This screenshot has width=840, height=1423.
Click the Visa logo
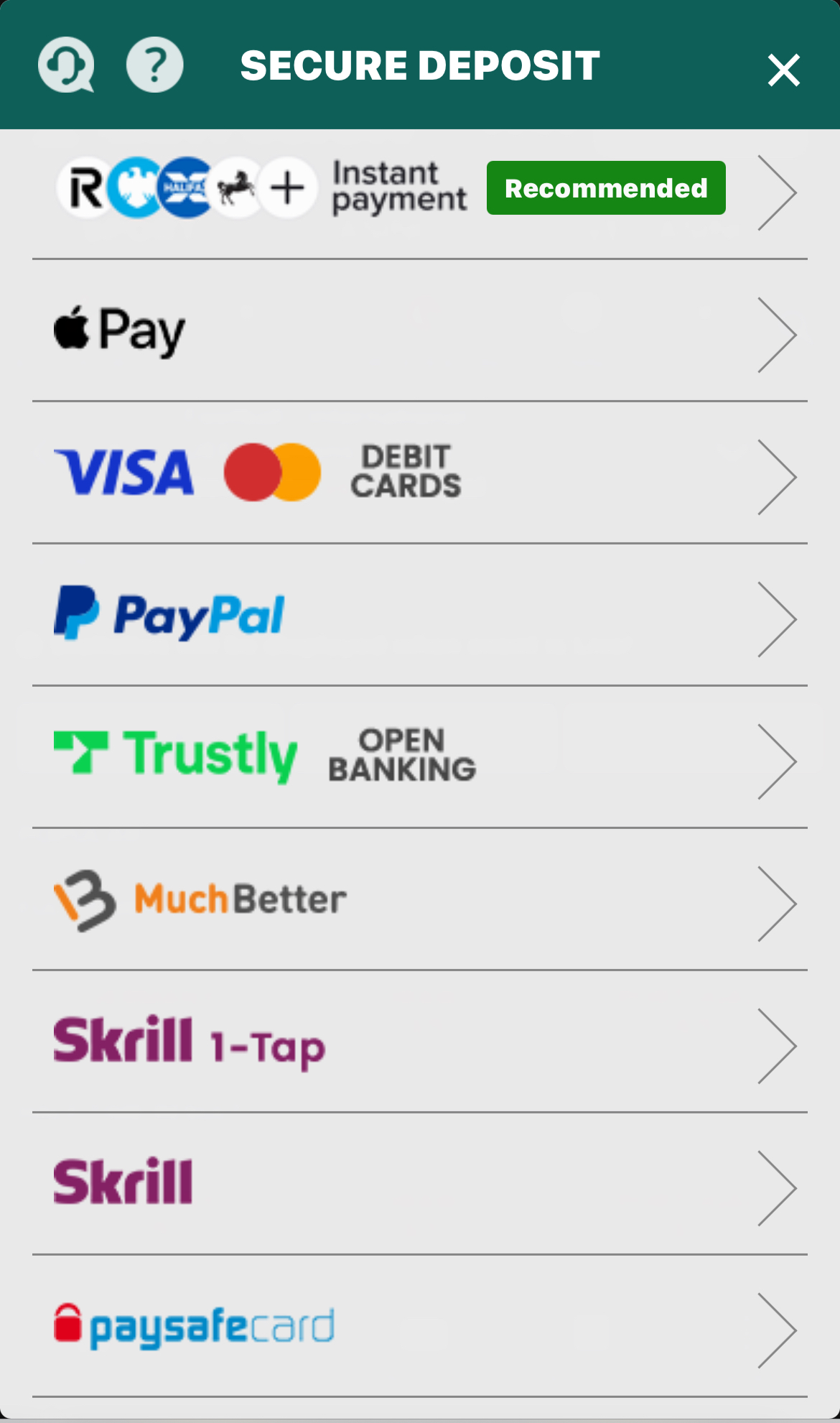[122, 471]
